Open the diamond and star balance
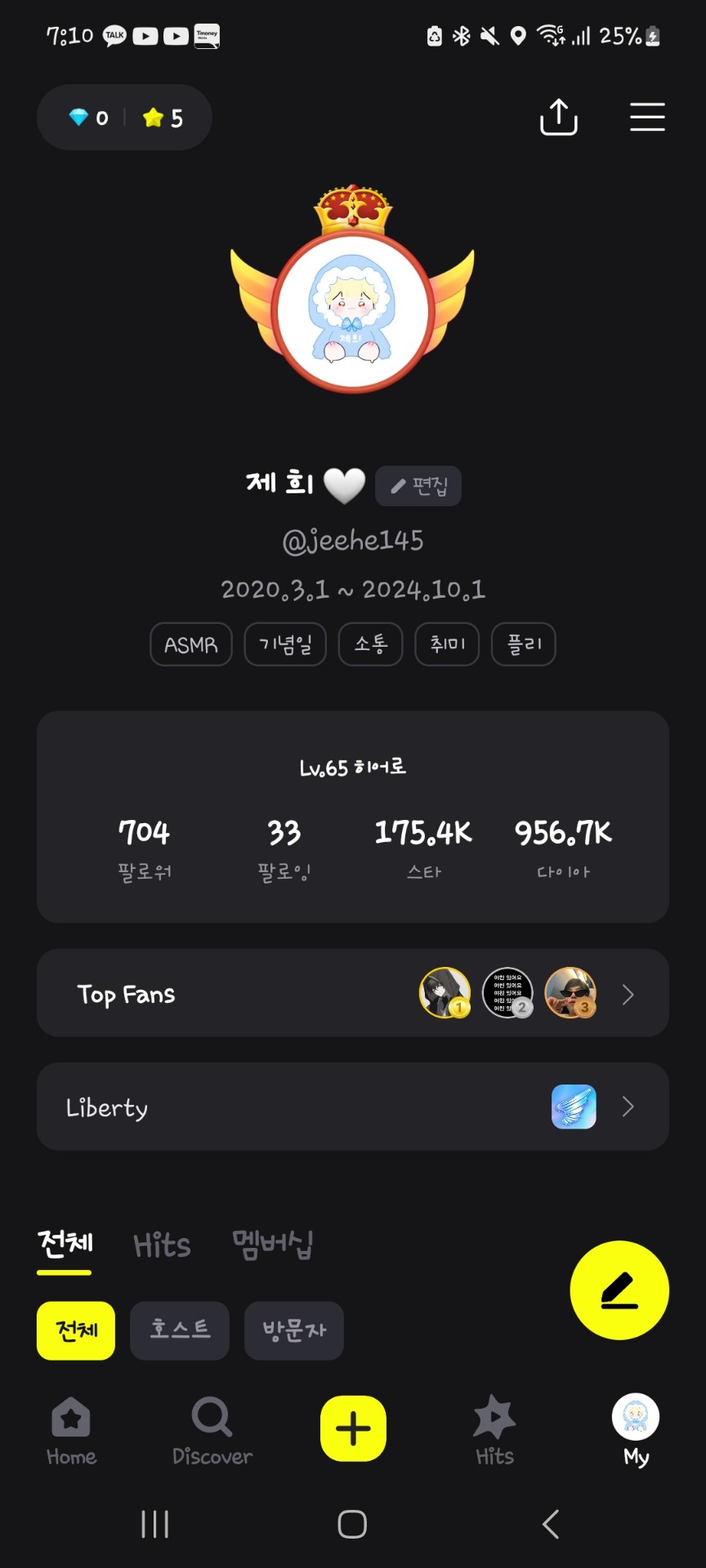This screenshot has height=1568, width=706. click(124, 118)
